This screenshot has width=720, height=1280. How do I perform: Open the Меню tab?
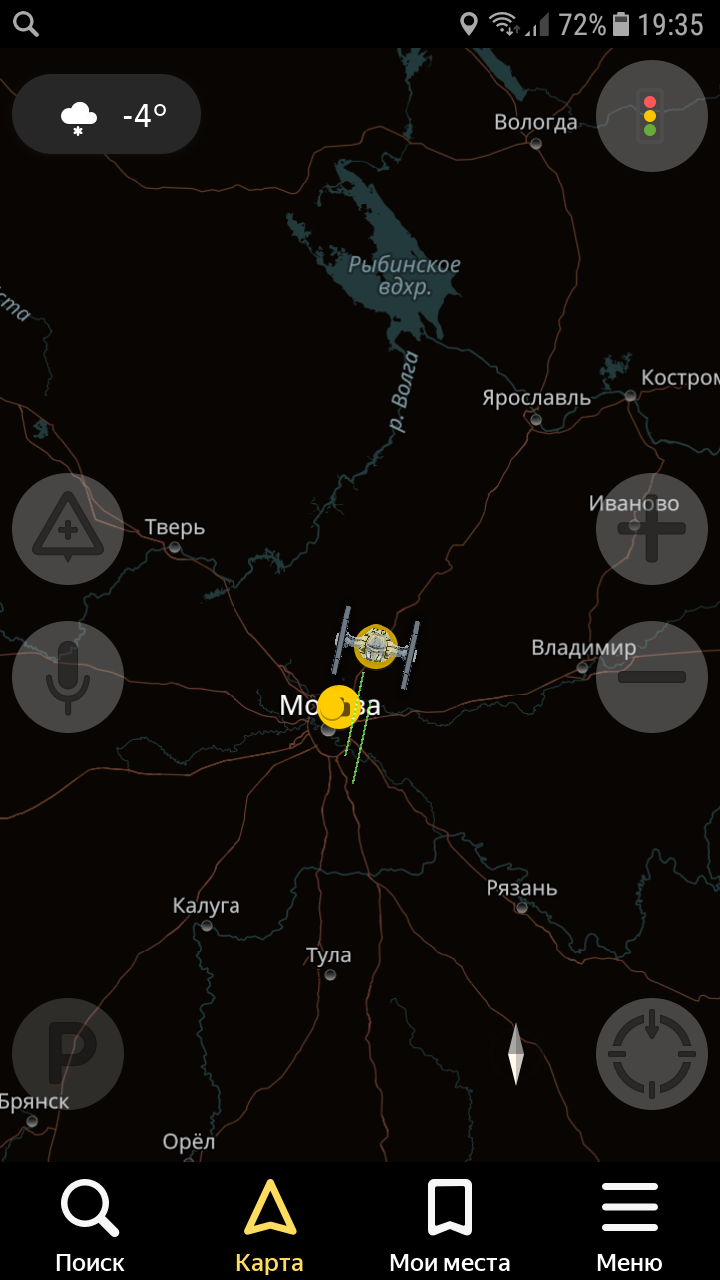click(x=630, y=1224)
